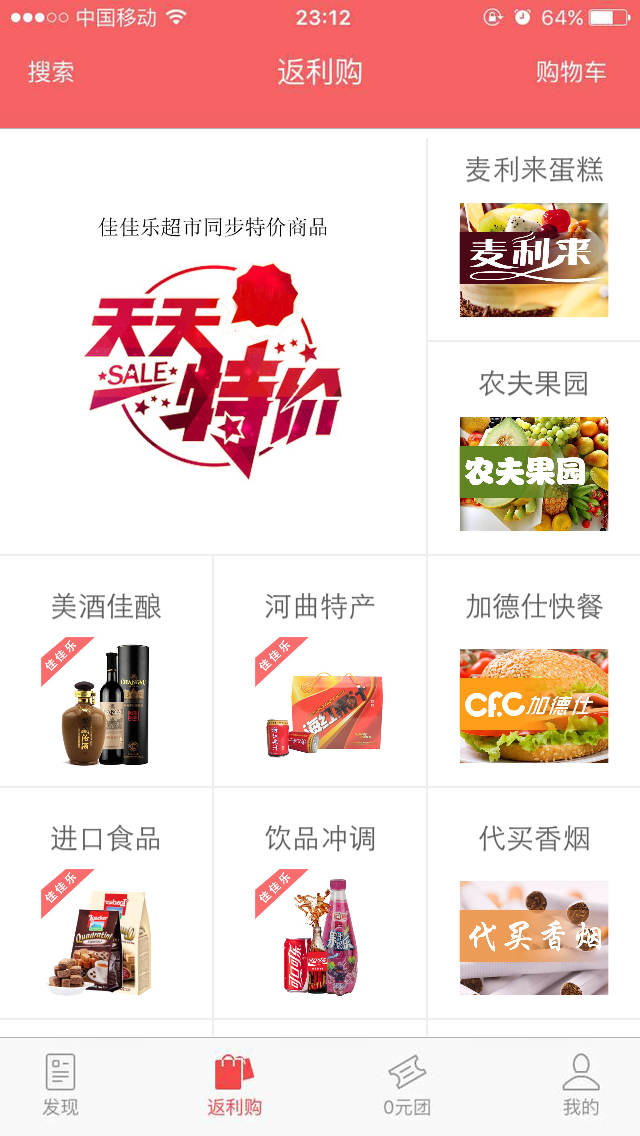Open the 美酒佳酿 category
This screenshot has height=1136, width=640.
(x=106, y=675)
